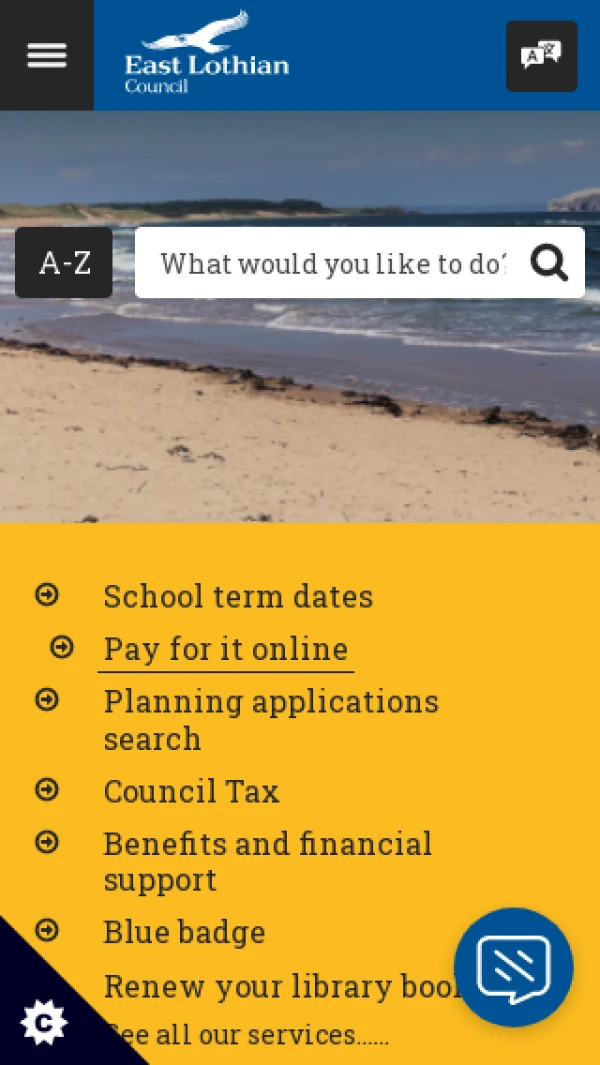Start a chat via the chat bubble

pos(513,967)
